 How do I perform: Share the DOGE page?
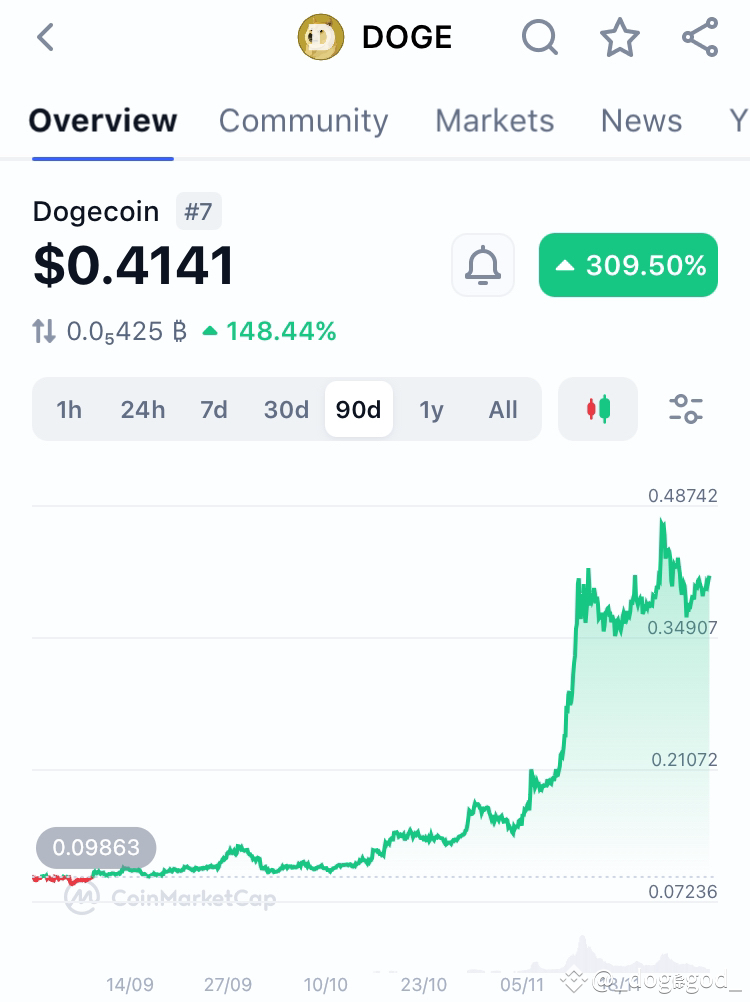tap(700, 37)
